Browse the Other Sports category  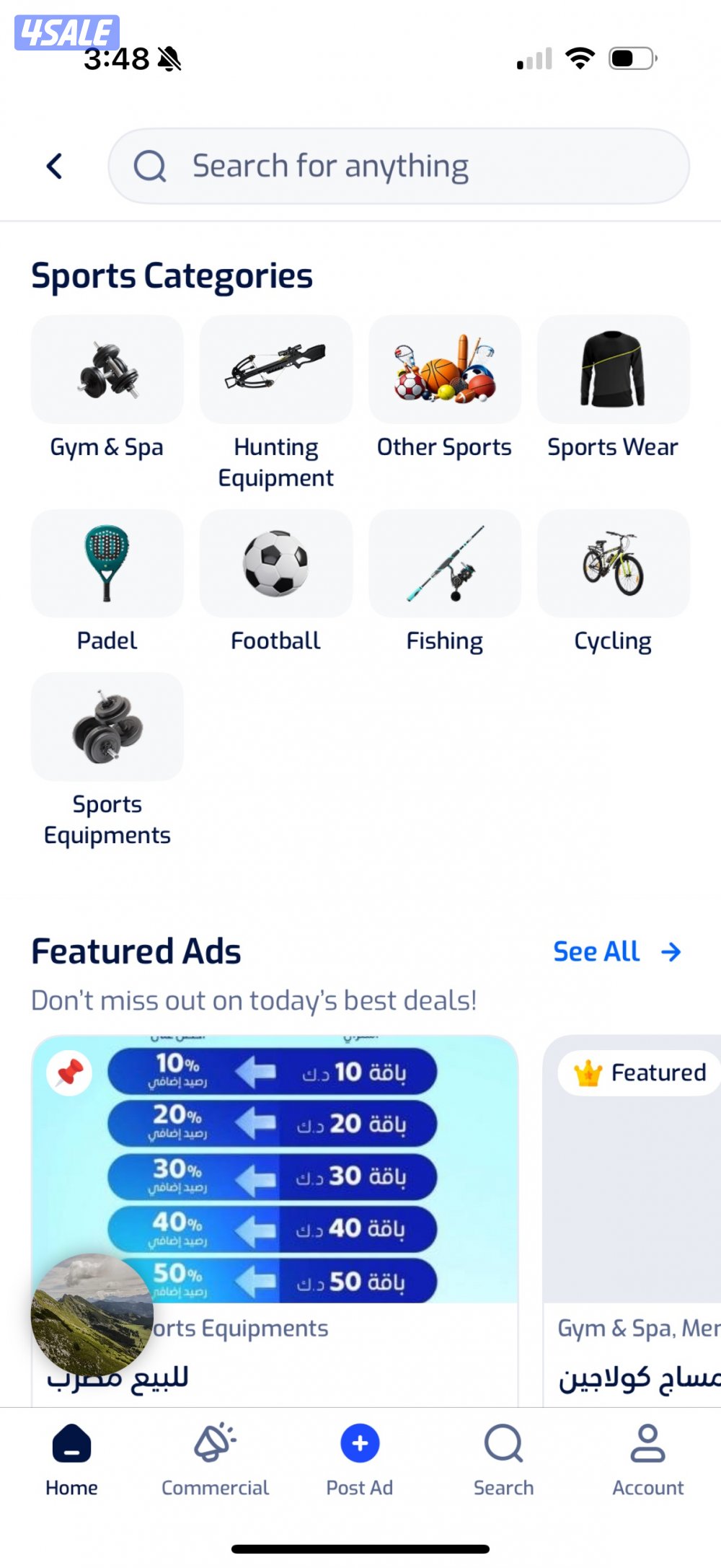tap(444, 389)
